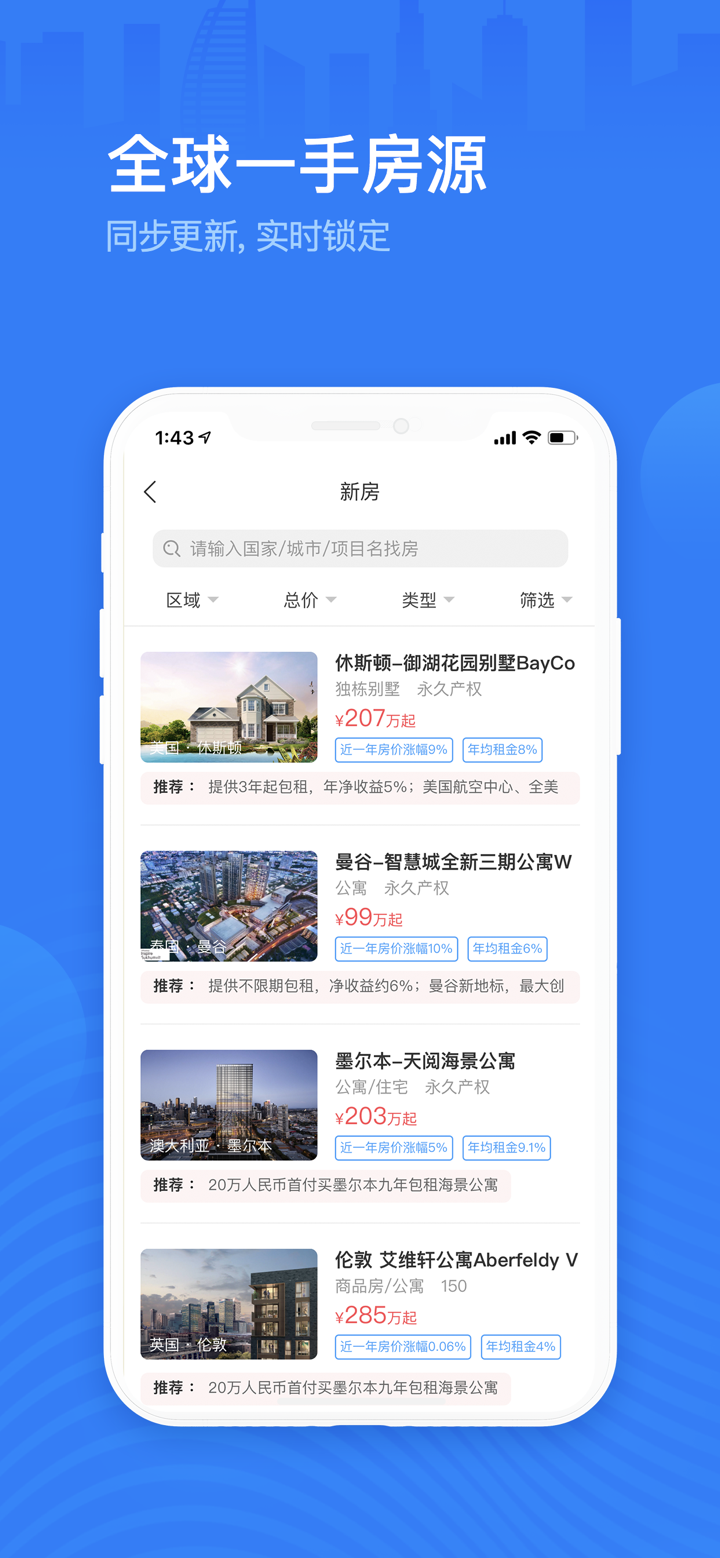Click the magnifying glass search icon
Image resolution: width=720 pixels, height=1558 pixels.
(171, 548)
